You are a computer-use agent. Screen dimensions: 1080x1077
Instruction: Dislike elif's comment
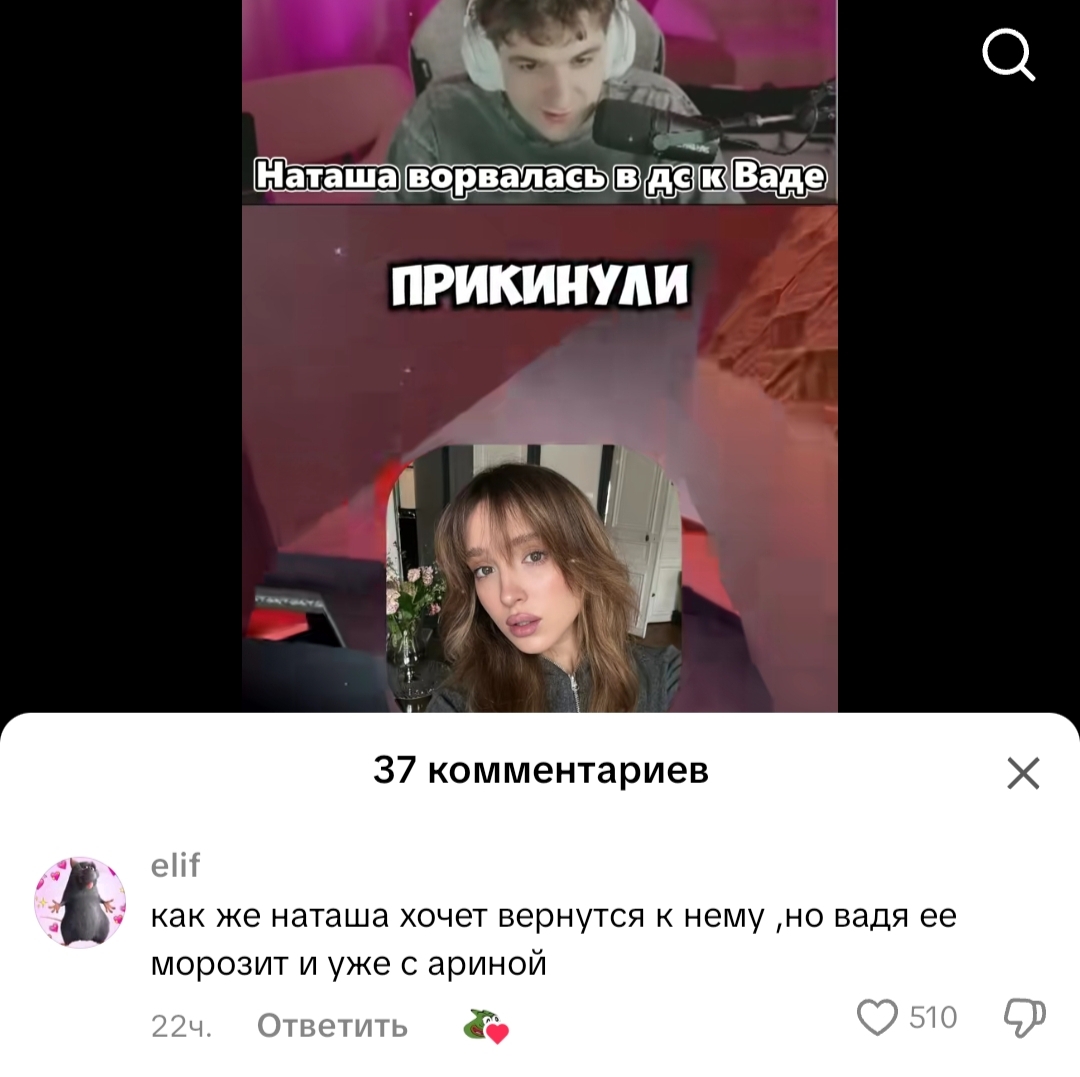[1024, 1018]
